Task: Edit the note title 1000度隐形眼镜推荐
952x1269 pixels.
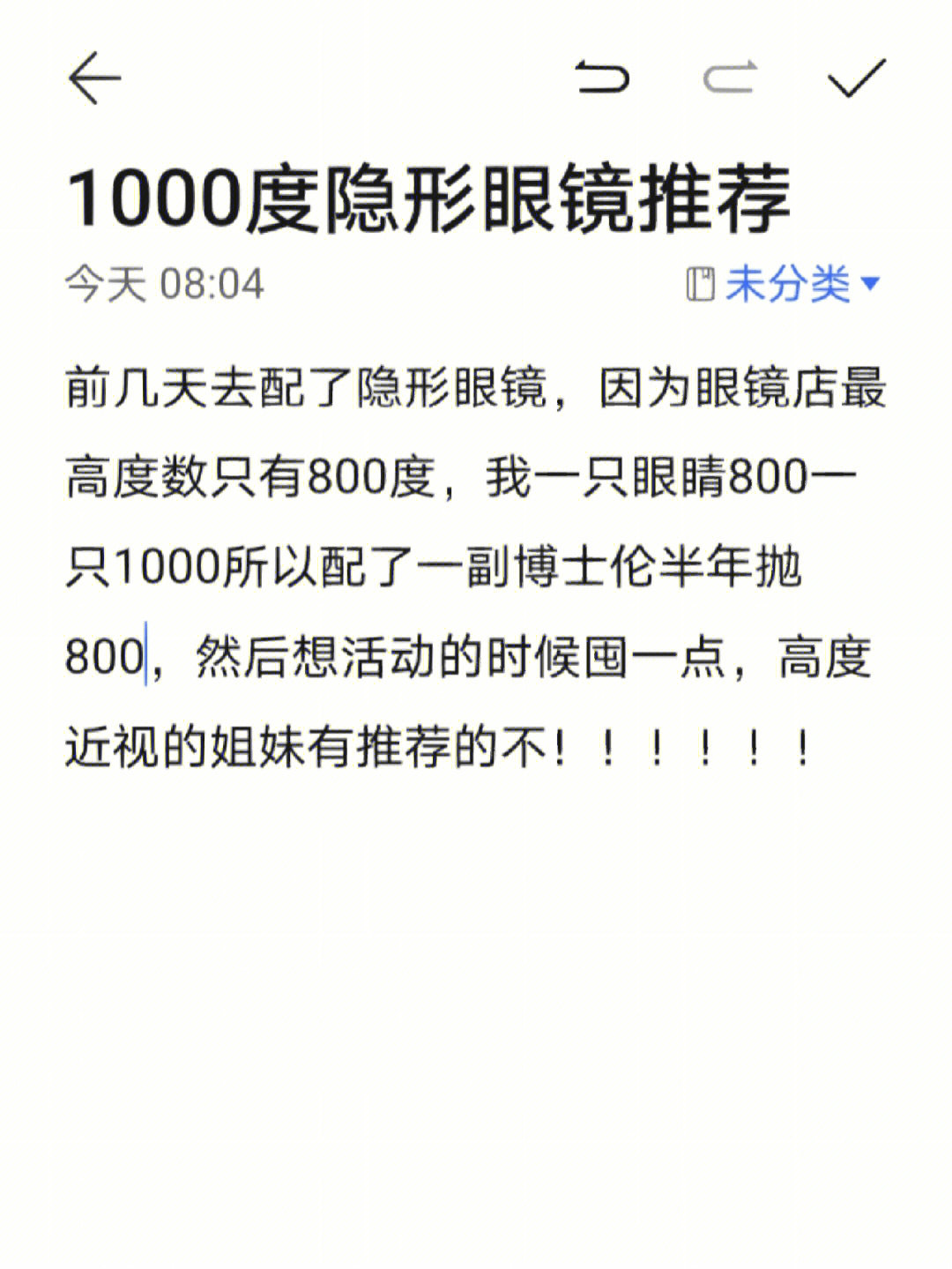Action: [x=428, y=198]
